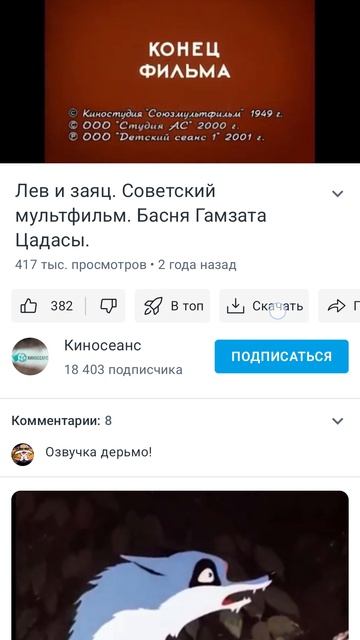Tap the video player showing "Конец фильма"
The width and height of the screenshot is (360, 640).
pos(180,81)
